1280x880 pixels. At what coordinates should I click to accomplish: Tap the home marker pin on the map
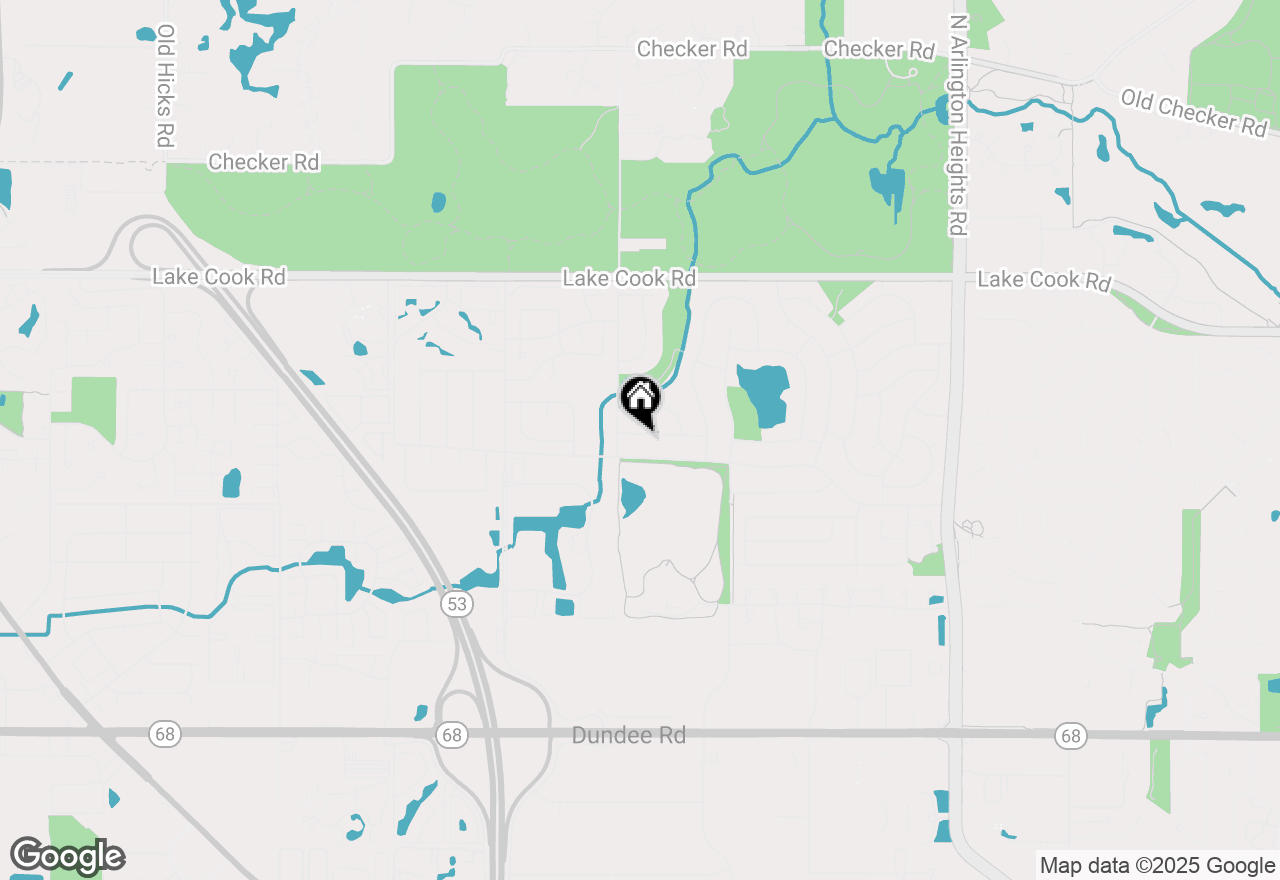[641, 400]
